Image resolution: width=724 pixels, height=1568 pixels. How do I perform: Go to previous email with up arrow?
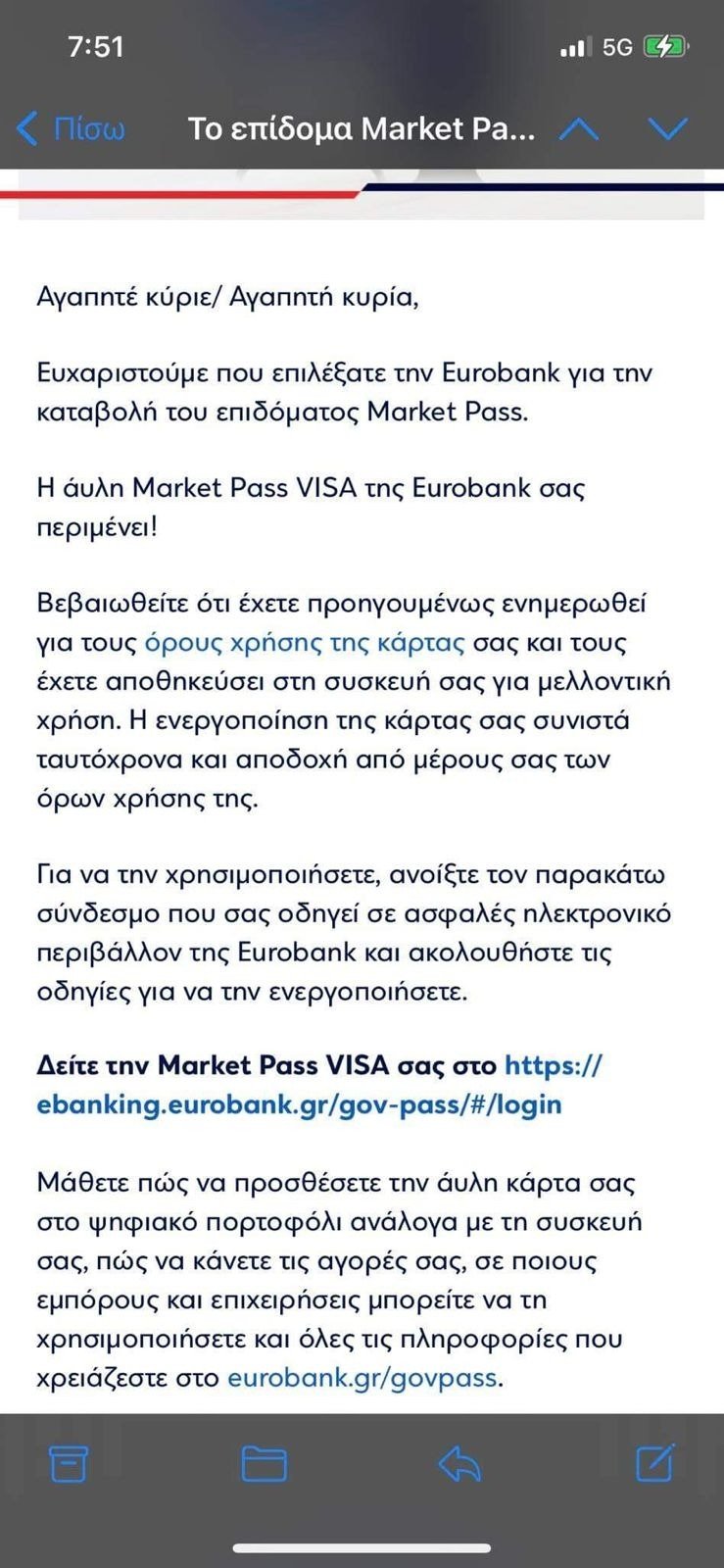pos(579,129)
